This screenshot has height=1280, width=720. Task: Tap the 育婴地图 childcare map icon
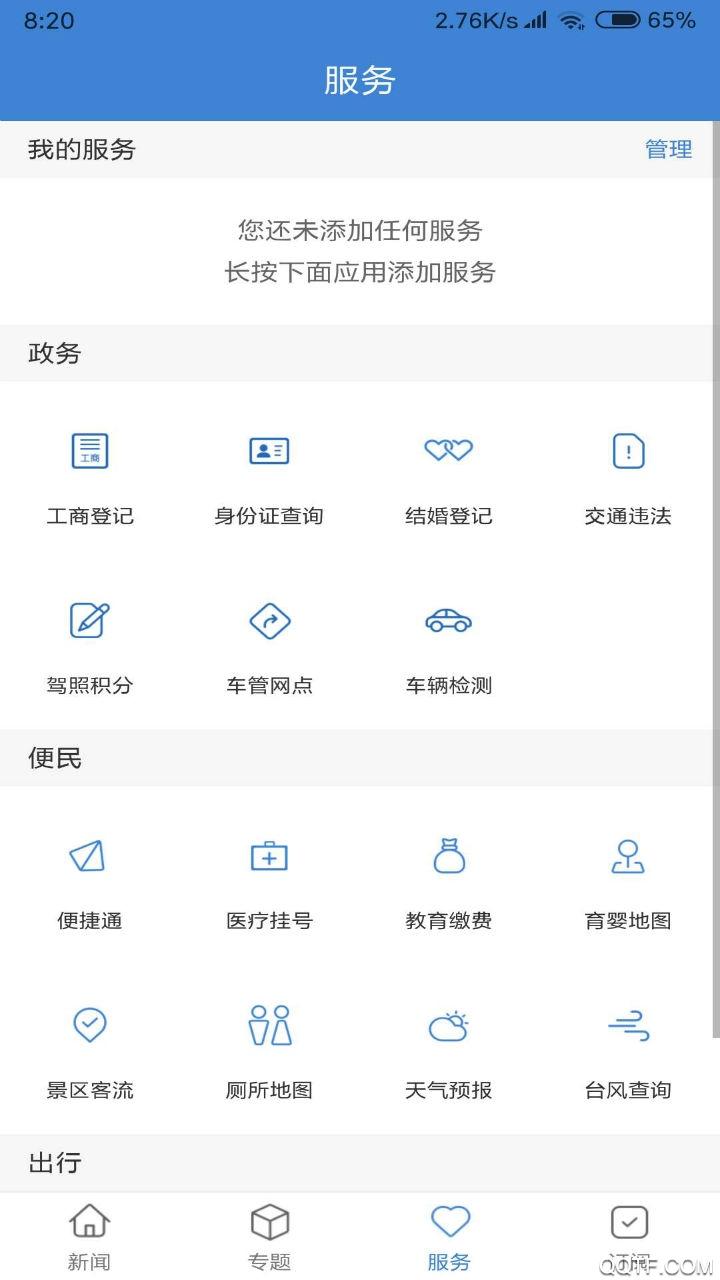point(627,856)
